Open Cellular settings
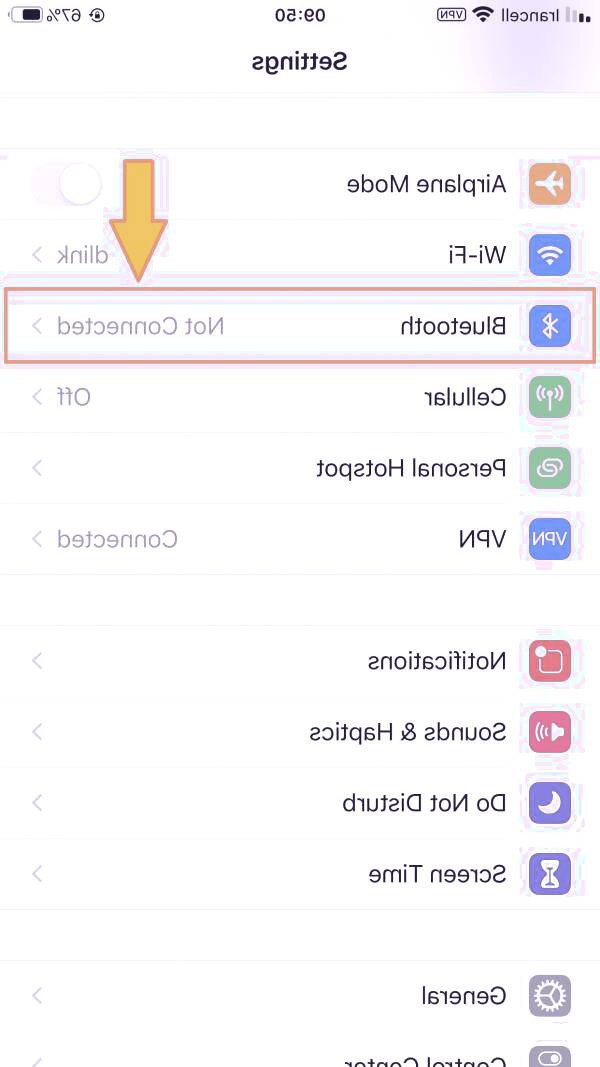This screenshot has width=600, height=1067. coord(300,397)
